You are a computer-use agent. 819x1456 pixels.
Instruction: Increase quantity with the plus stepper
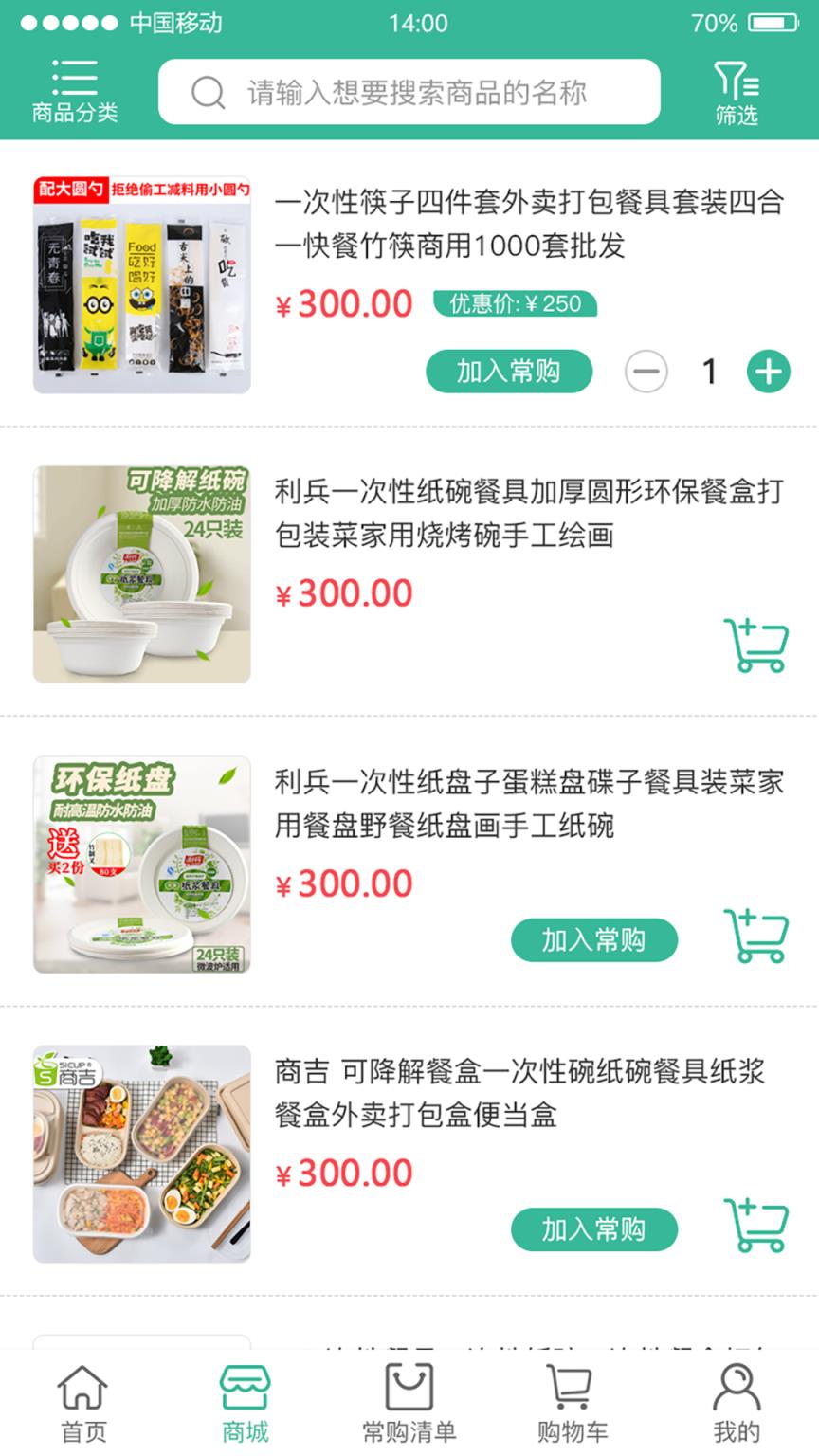(x=770, y=372)
